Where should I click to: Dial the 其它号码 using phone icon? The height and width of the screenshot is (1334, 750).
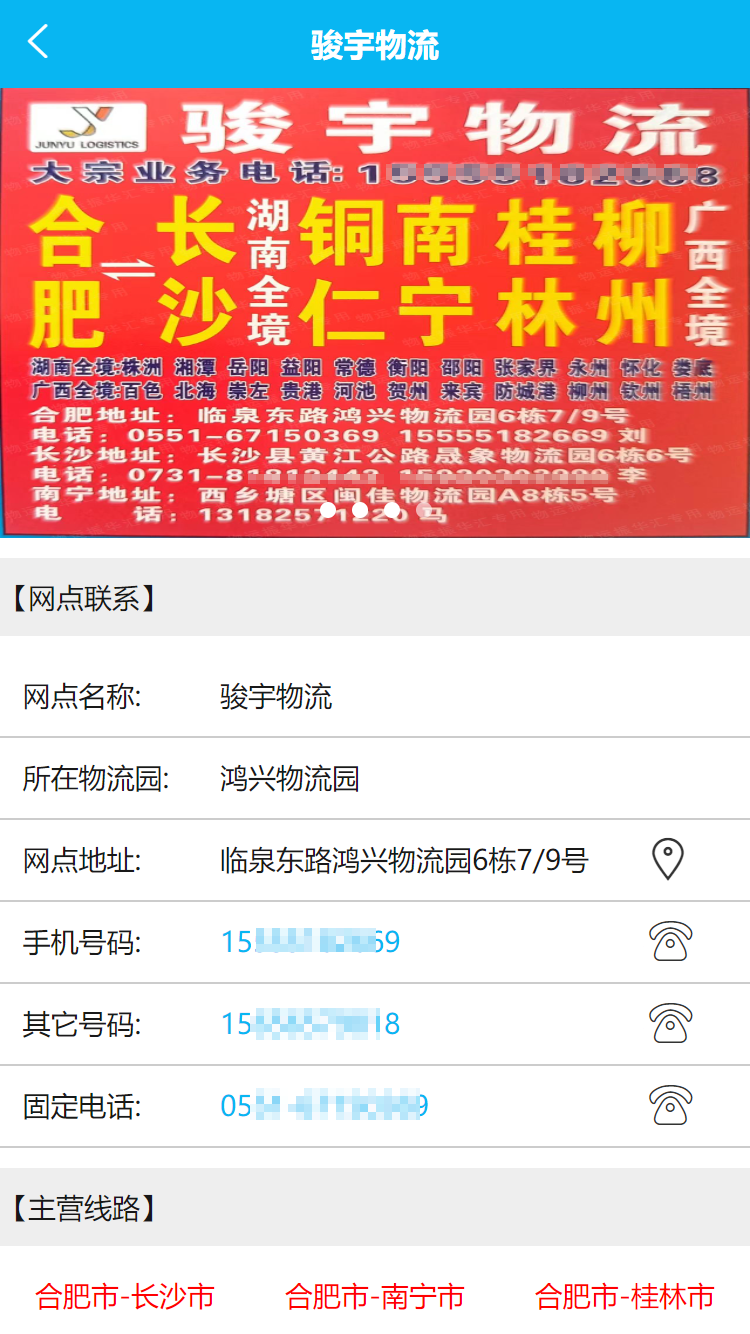(x=670, y=1024)
